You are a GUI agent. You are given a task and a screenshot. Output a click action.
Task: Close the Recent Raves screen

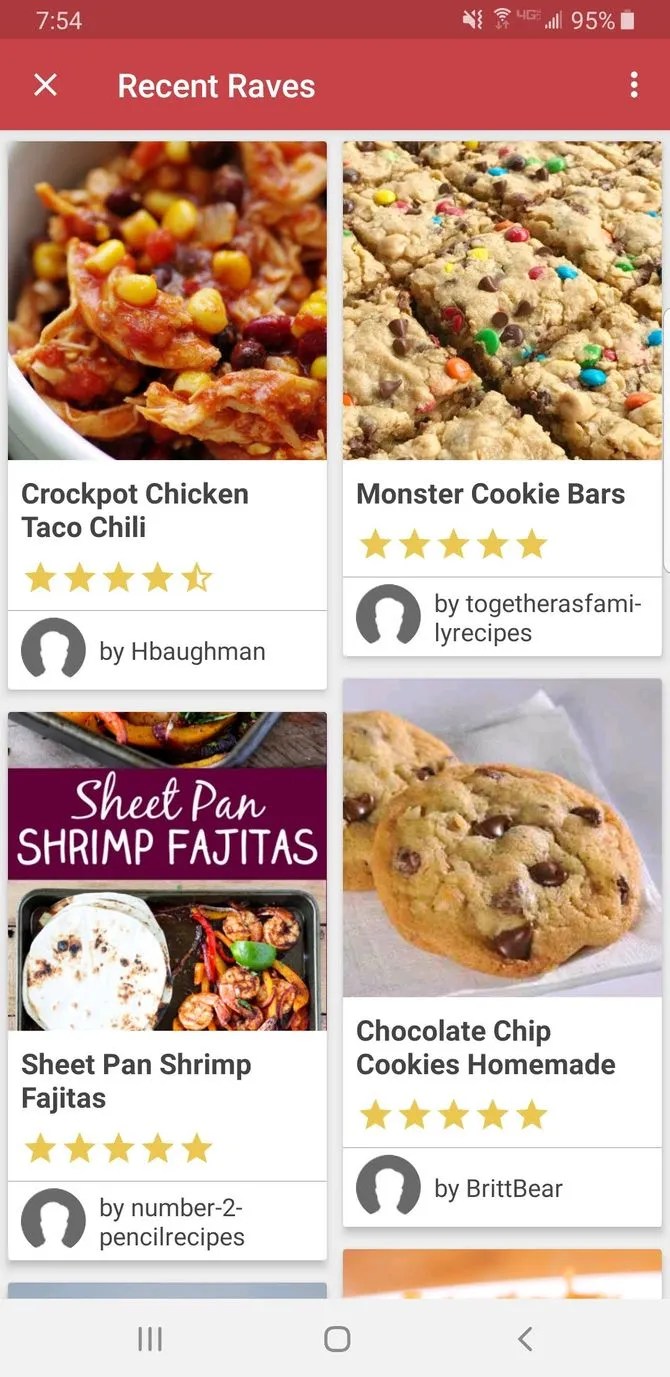45,85
